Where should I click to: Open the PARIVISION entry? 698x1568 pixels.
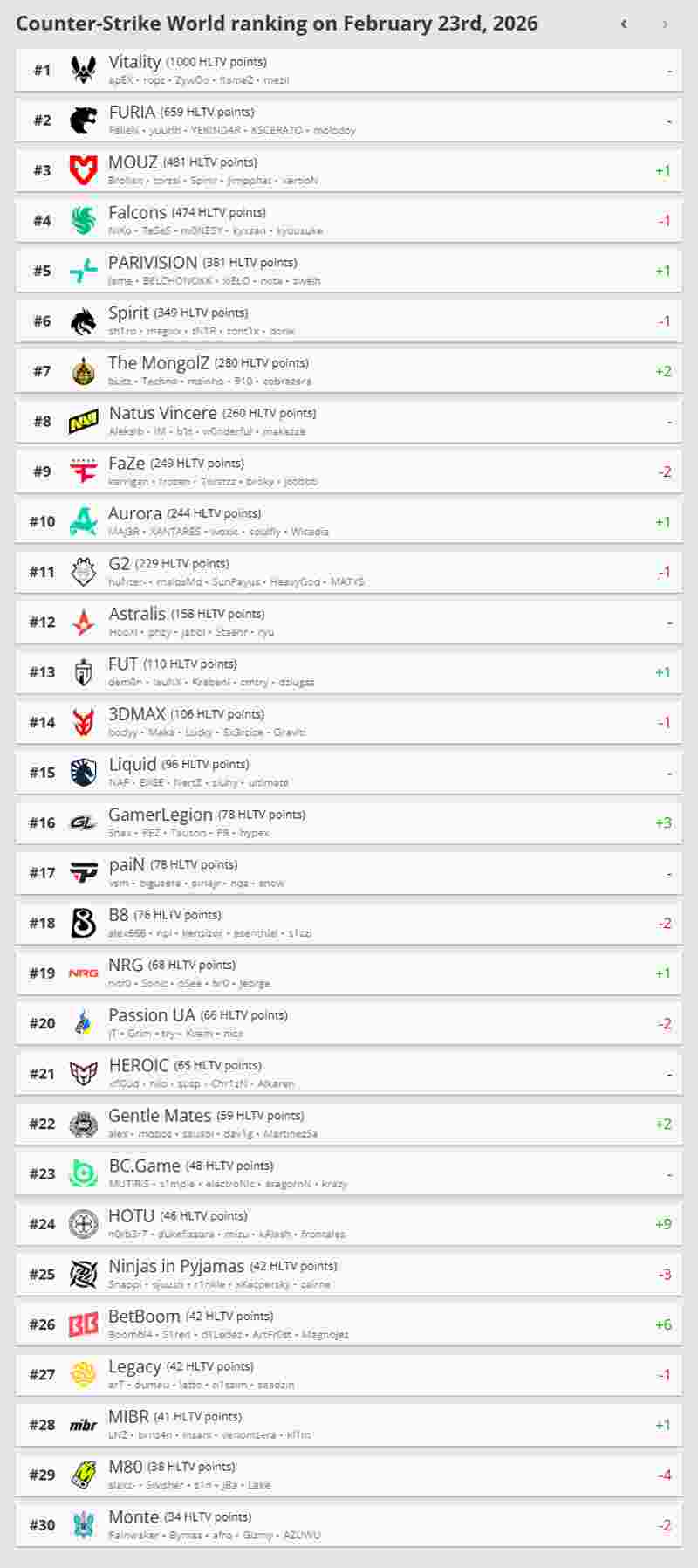tap(349, 271)
